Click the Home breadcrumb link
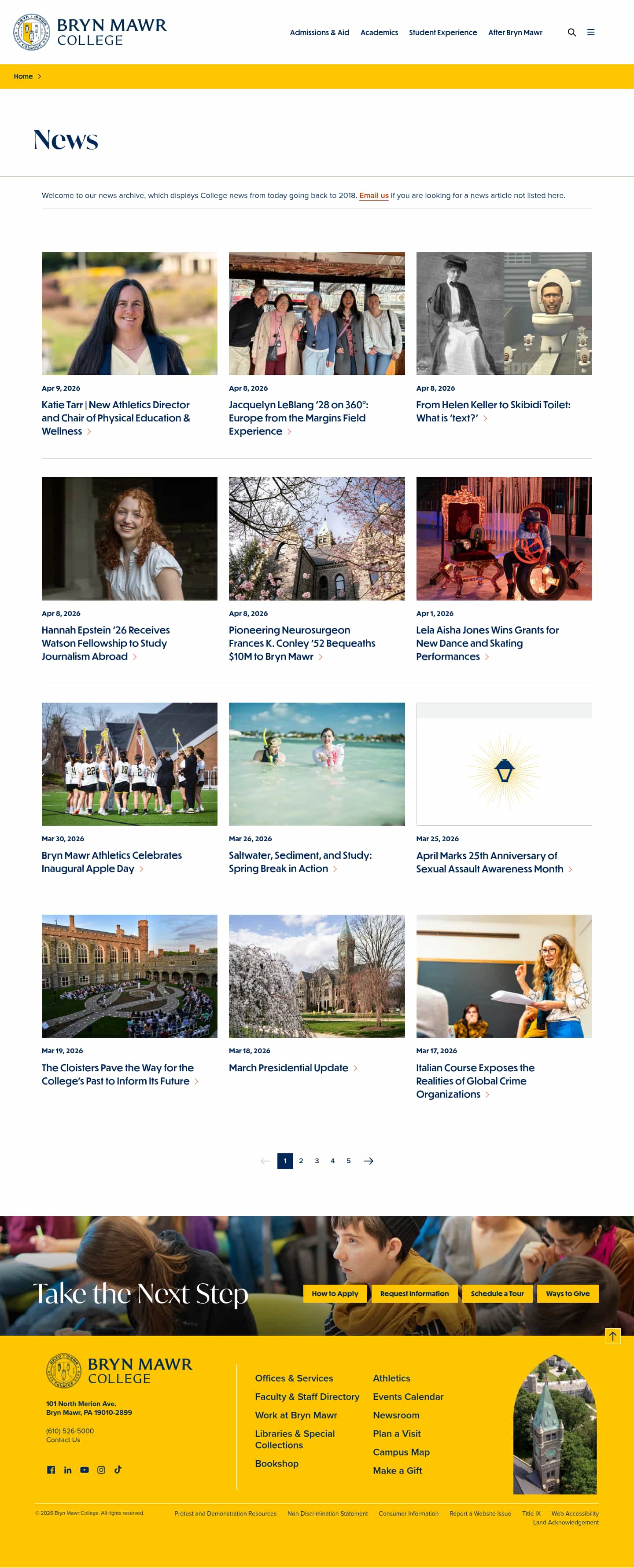 23,76
